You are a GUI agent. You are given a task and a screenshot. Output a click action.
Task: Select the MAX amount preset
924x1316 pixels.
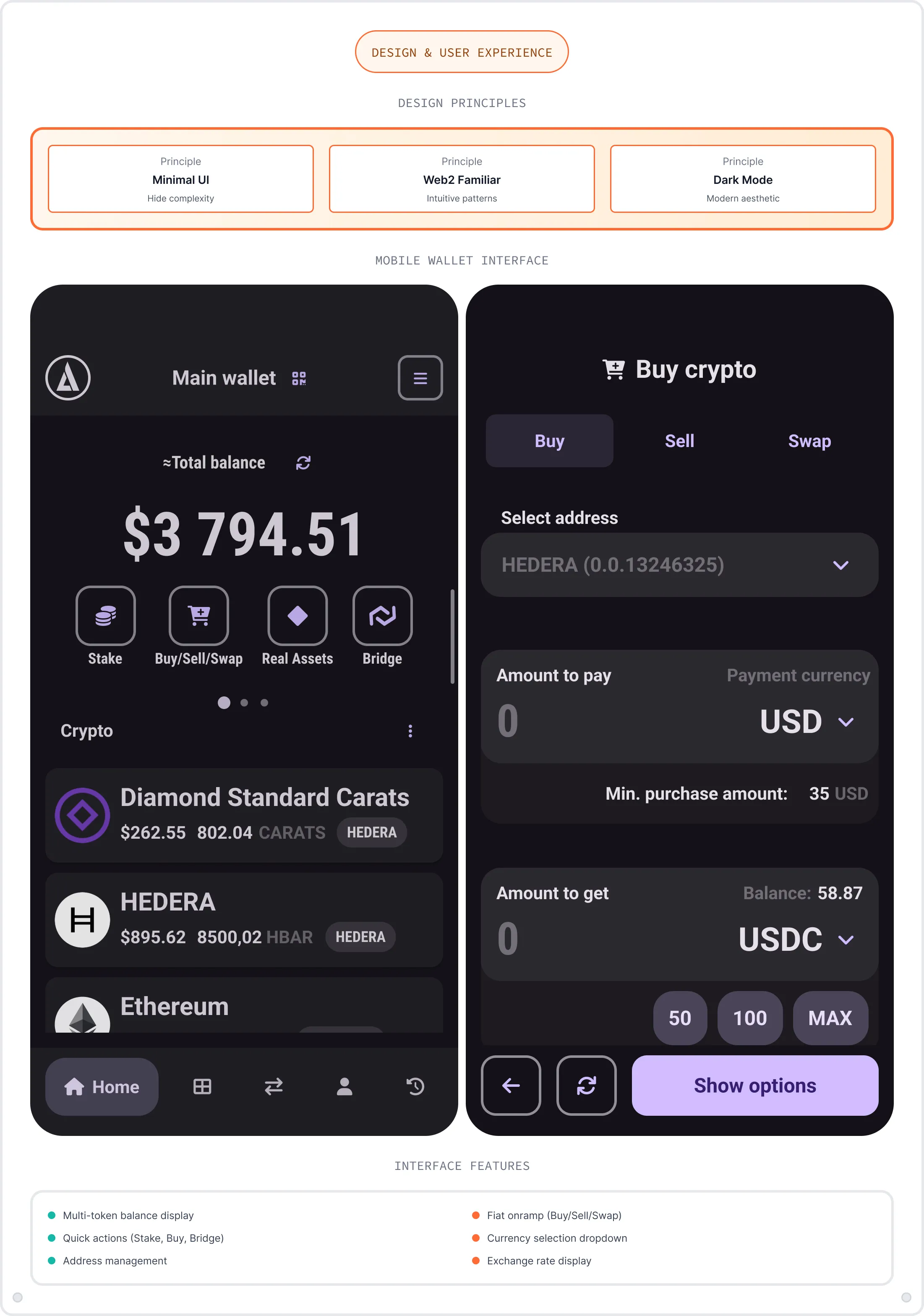coord(830,1018)
